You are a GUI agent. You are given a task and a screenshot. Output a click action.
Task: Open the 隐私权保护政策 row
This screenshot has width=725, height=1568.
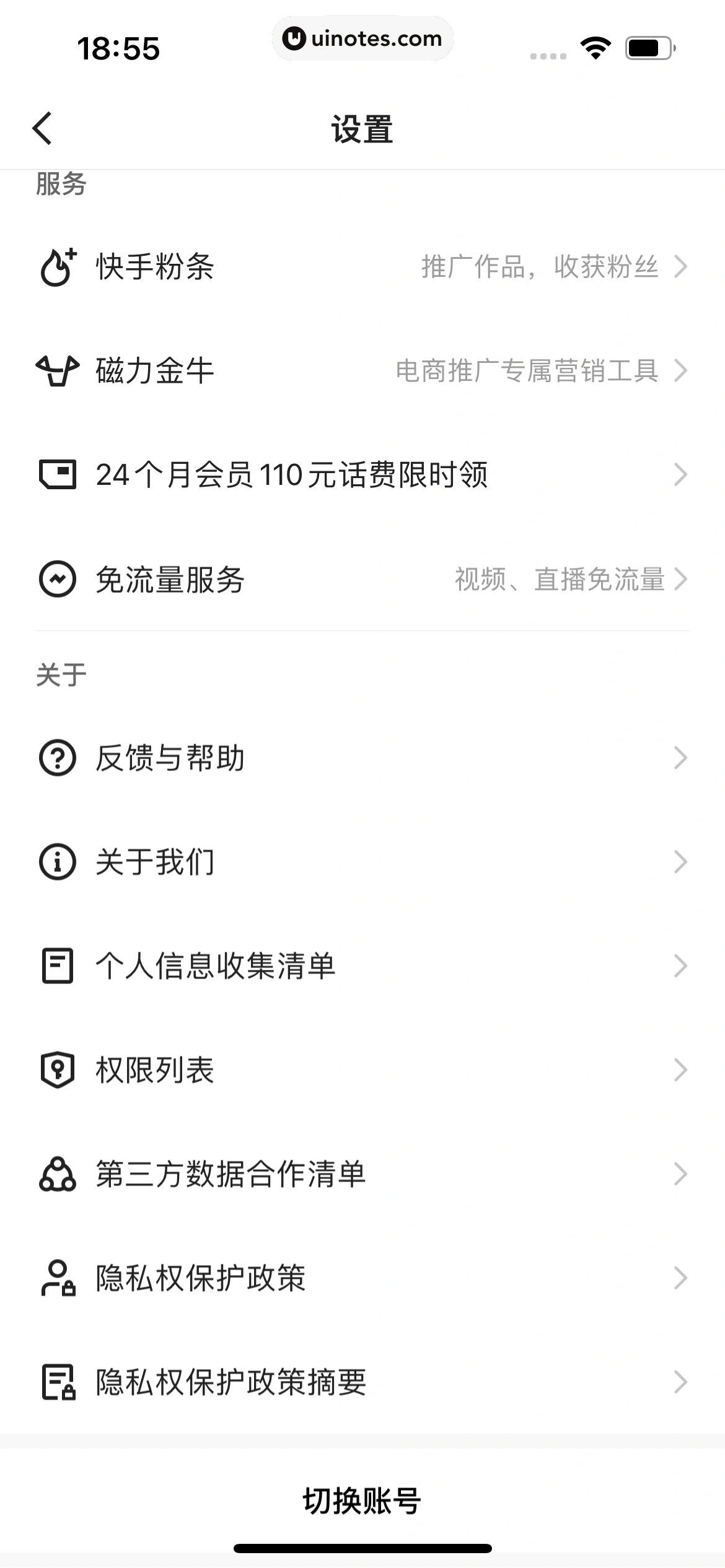[362, 1278]
